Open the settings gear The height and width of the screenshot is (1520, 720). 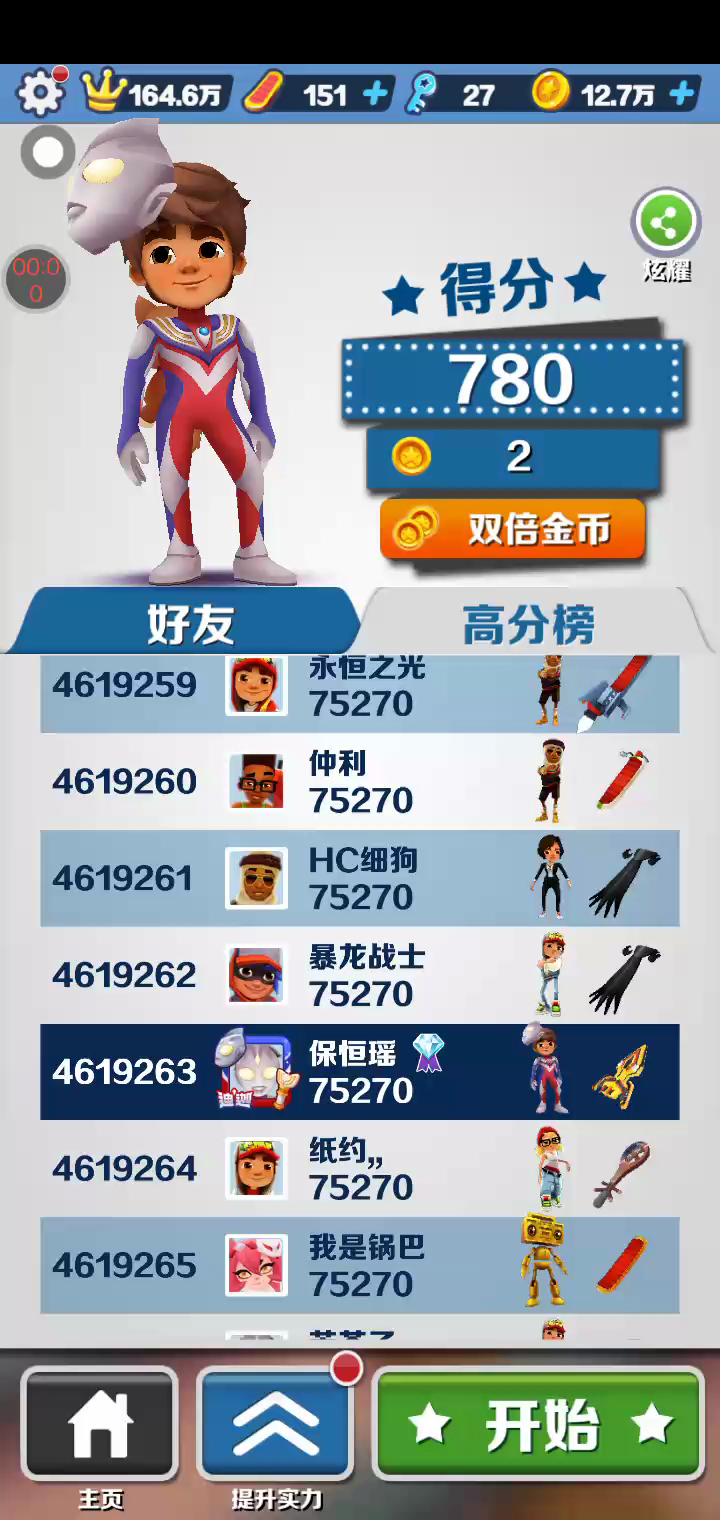click(40, 94)
